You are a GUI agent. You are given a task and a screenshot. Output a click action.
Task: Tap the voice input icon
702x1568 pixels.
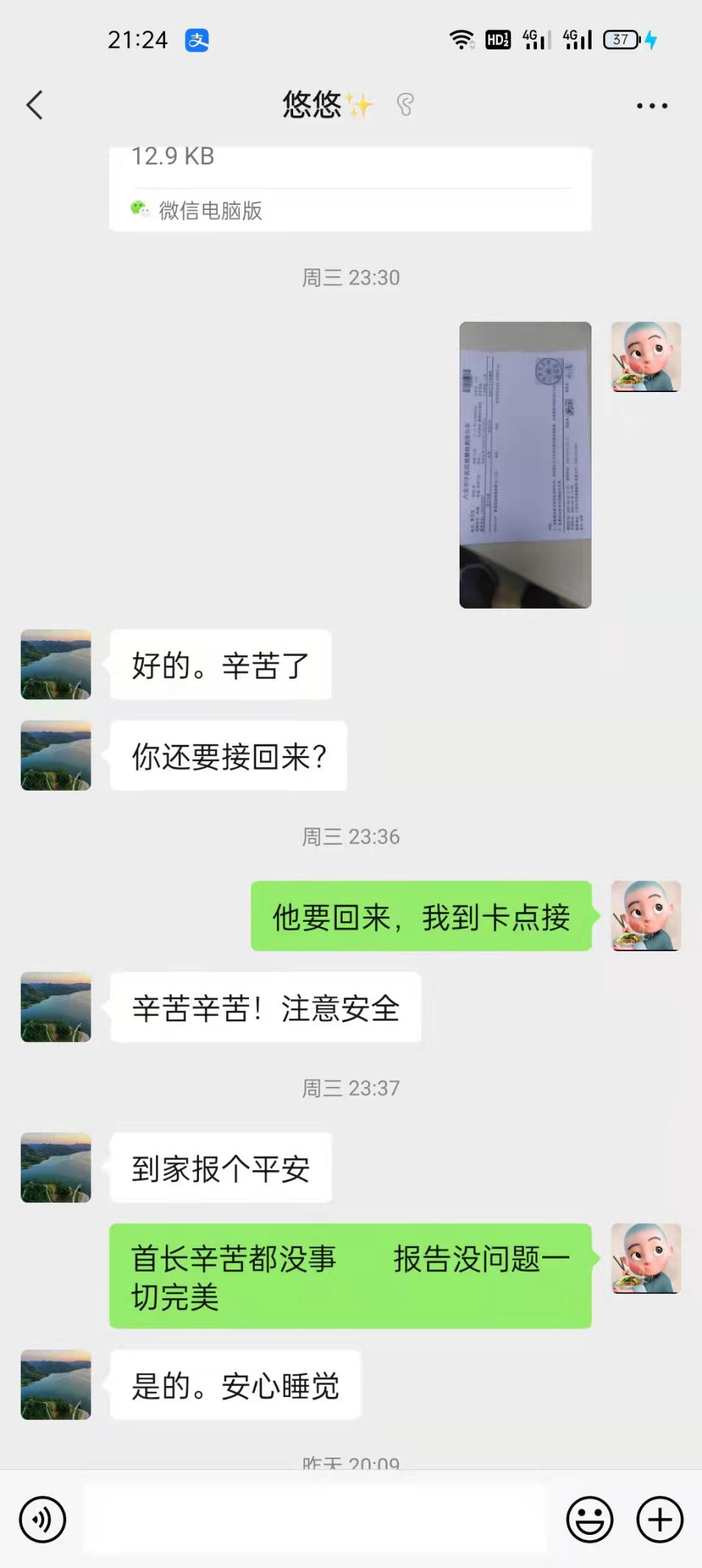(42, 1518)
